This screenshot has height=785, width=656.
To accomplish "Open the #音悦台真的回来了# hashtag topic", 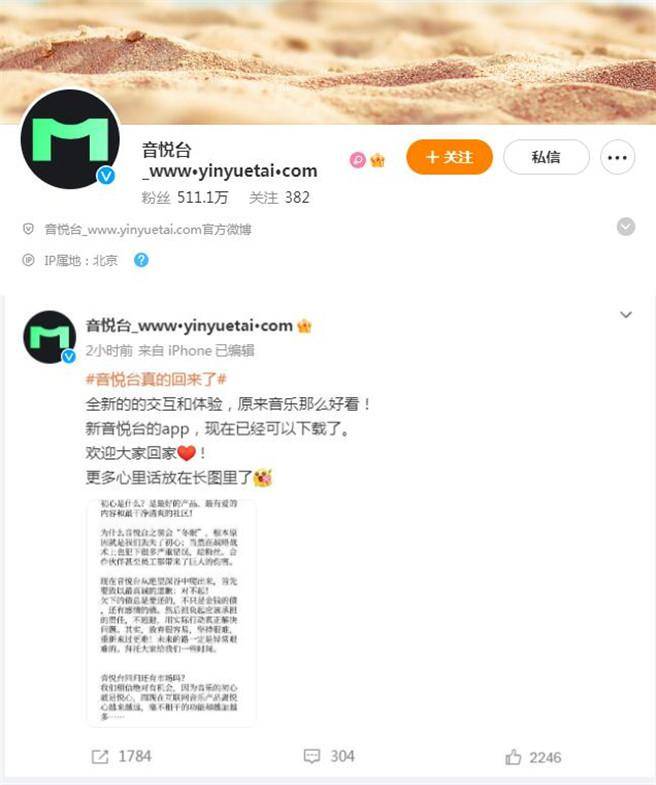I will tap(158, 380).
